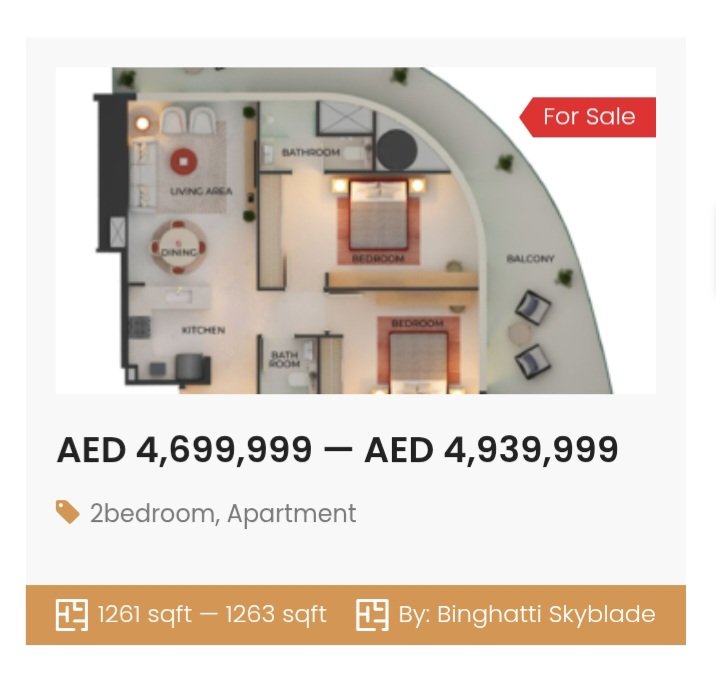Open the Binghatti Skyblade floor plan listing image
Screen dimensions: 716x696
[x=355, y=230]
